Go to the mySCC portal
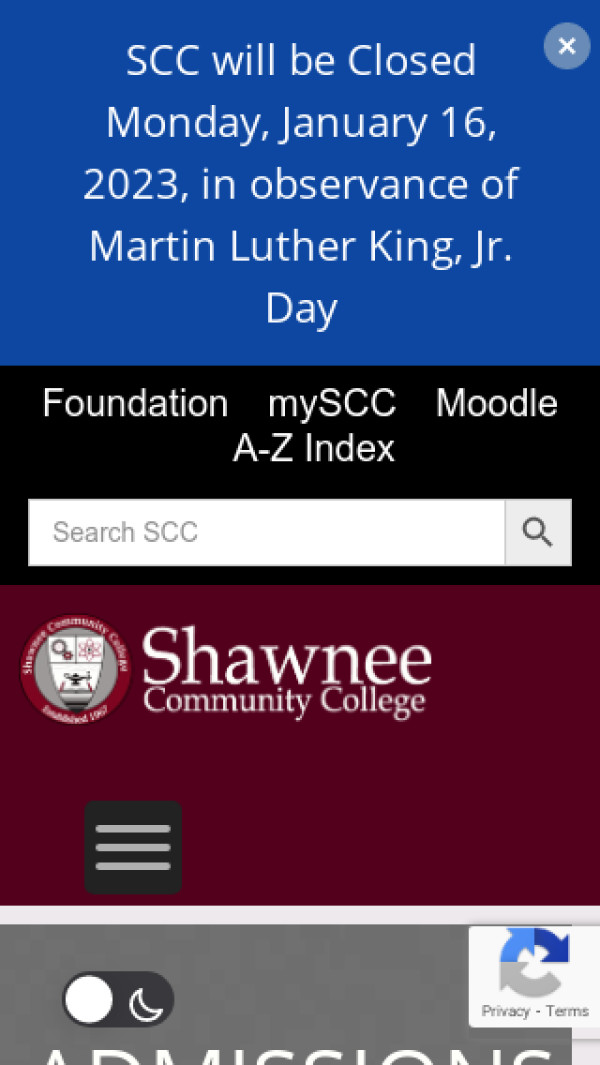Screen dimensions: 600x1065 (332, 404)
